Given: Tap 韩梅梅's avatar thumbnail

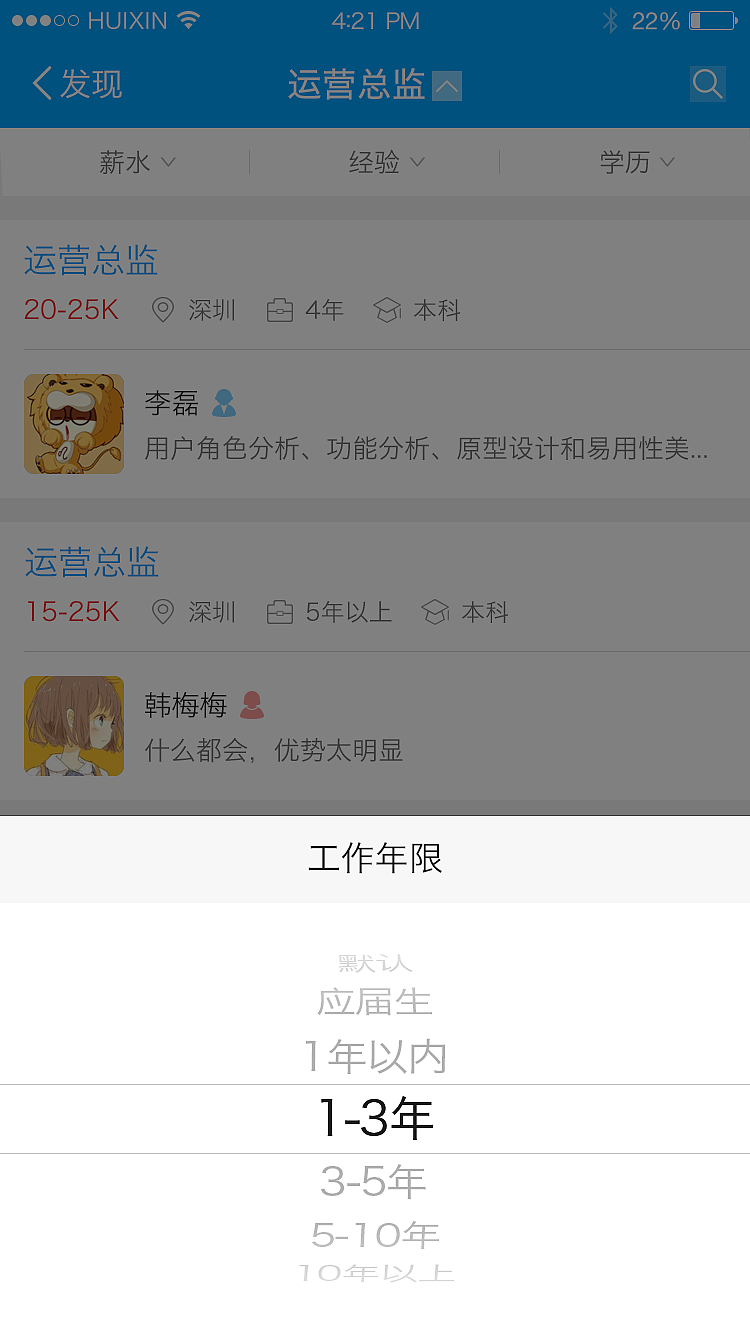Looking at the screenshot, I should click(x=74, y=726).
